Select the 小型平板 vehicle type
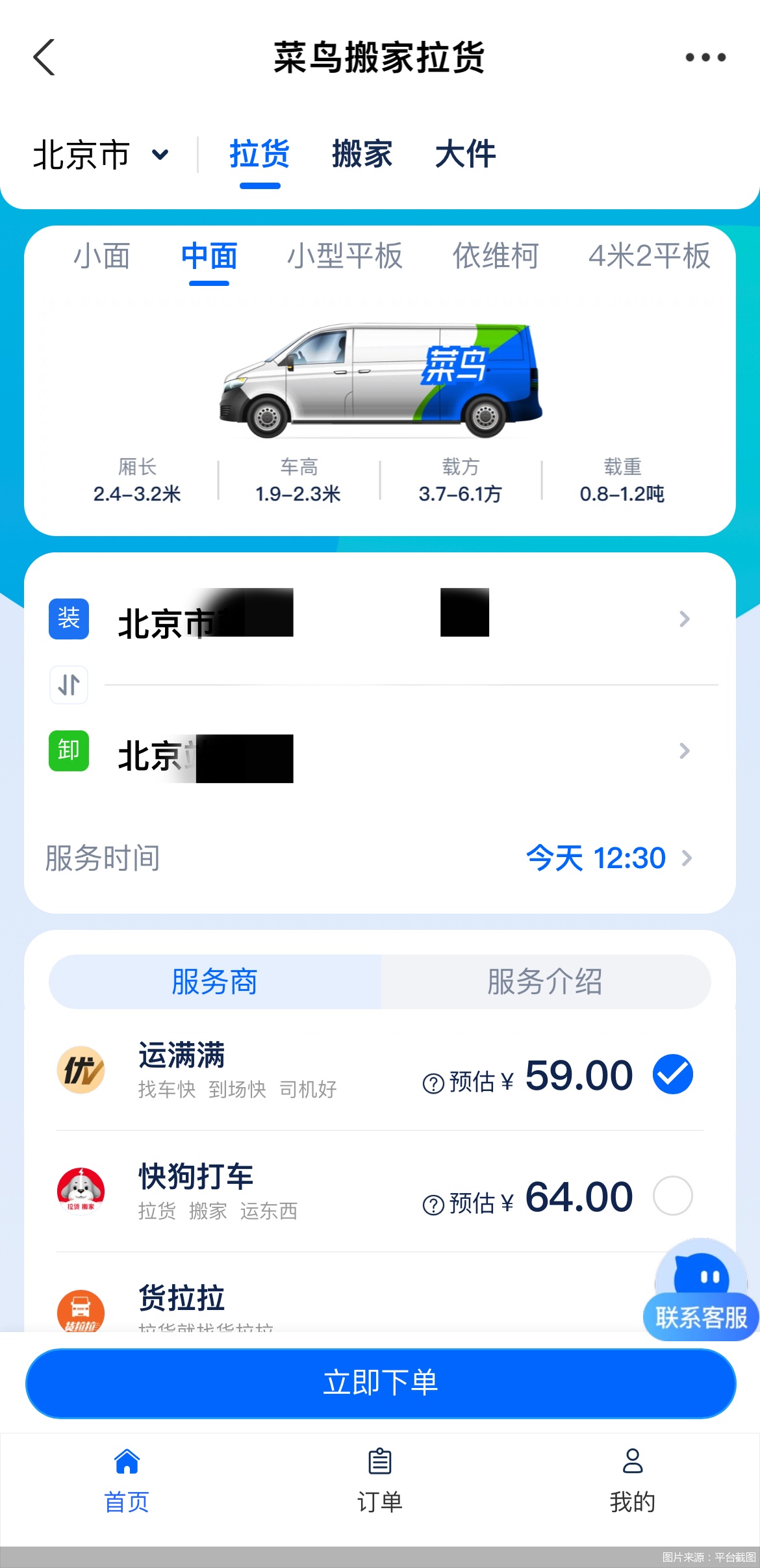The width and height of the screenshot is (760, 1568). pos(345,256)
